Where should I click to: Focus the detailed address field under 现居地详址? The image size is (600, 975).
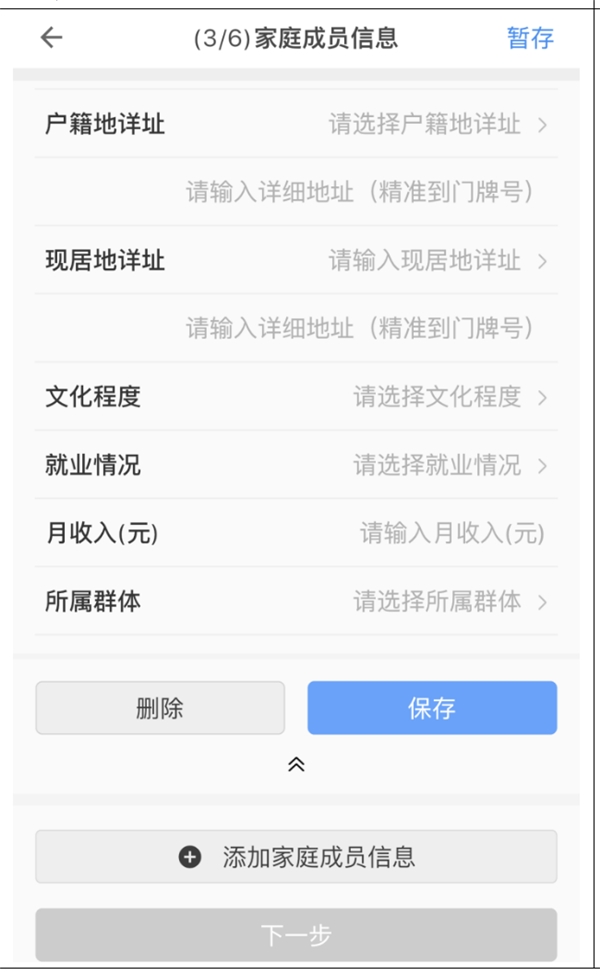pos(359,328)
